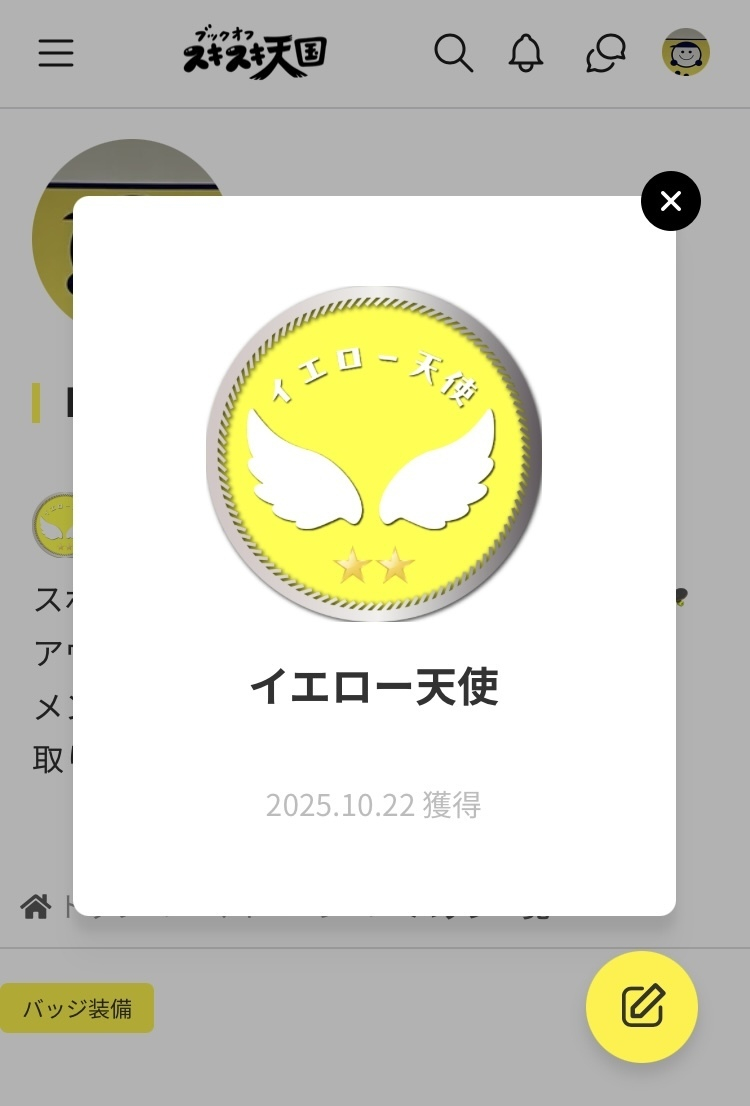Image resolution: width=750 pixels, height=1106 pixels.
Task: Open the search magnifier
Action: click(453, 53)
